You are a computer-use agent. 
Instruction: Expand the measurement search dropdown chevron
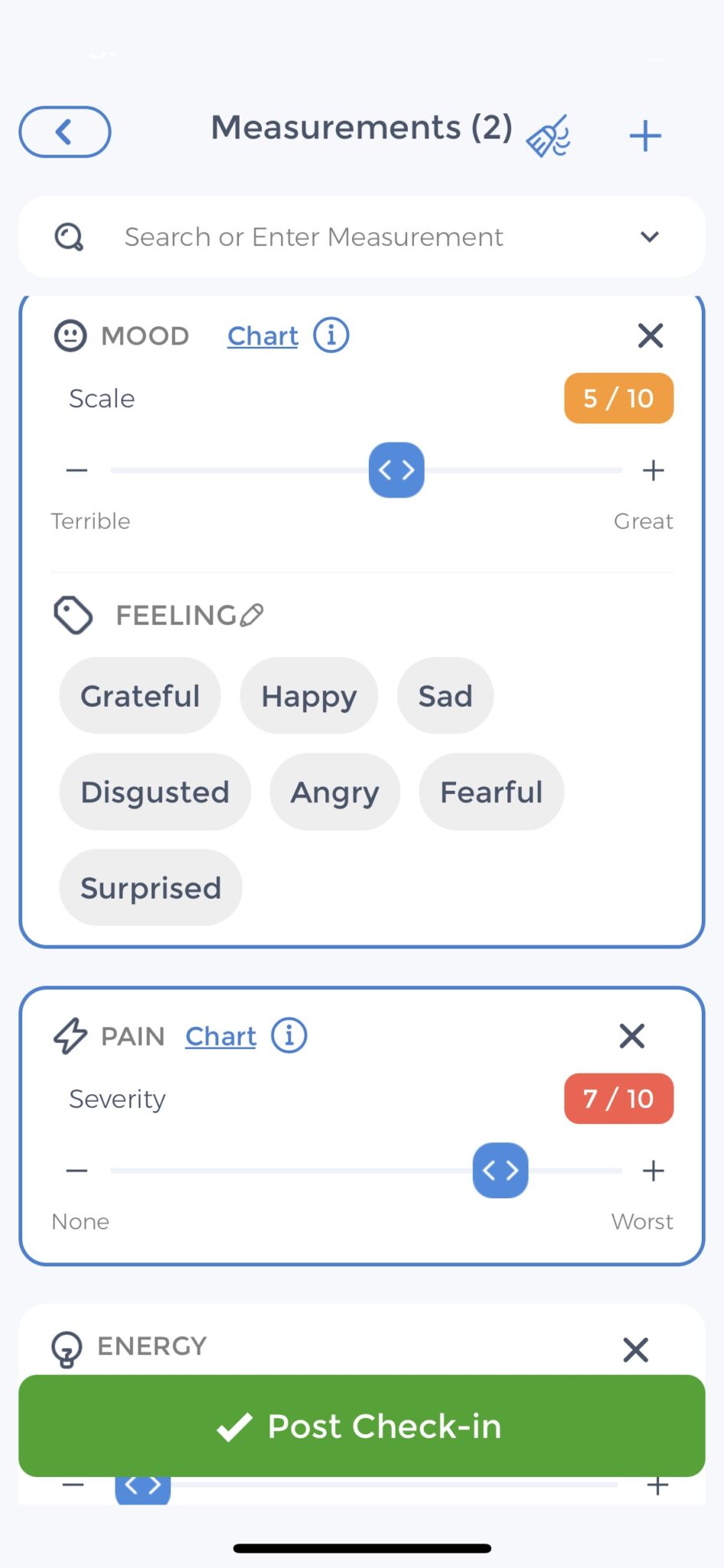click(x=649, y=237)
